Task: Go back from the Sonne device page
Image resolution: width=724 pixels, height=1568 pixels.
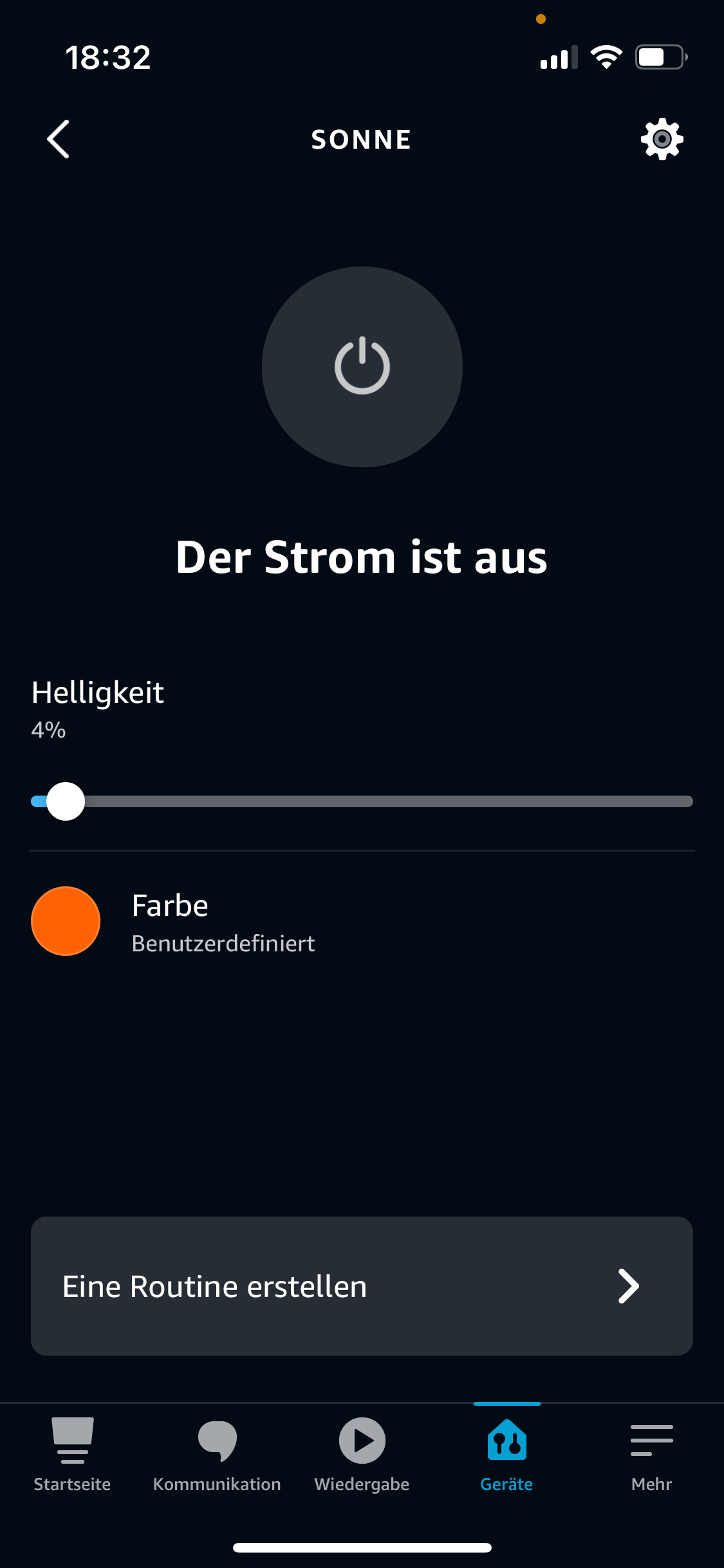Action: (59, 139)
